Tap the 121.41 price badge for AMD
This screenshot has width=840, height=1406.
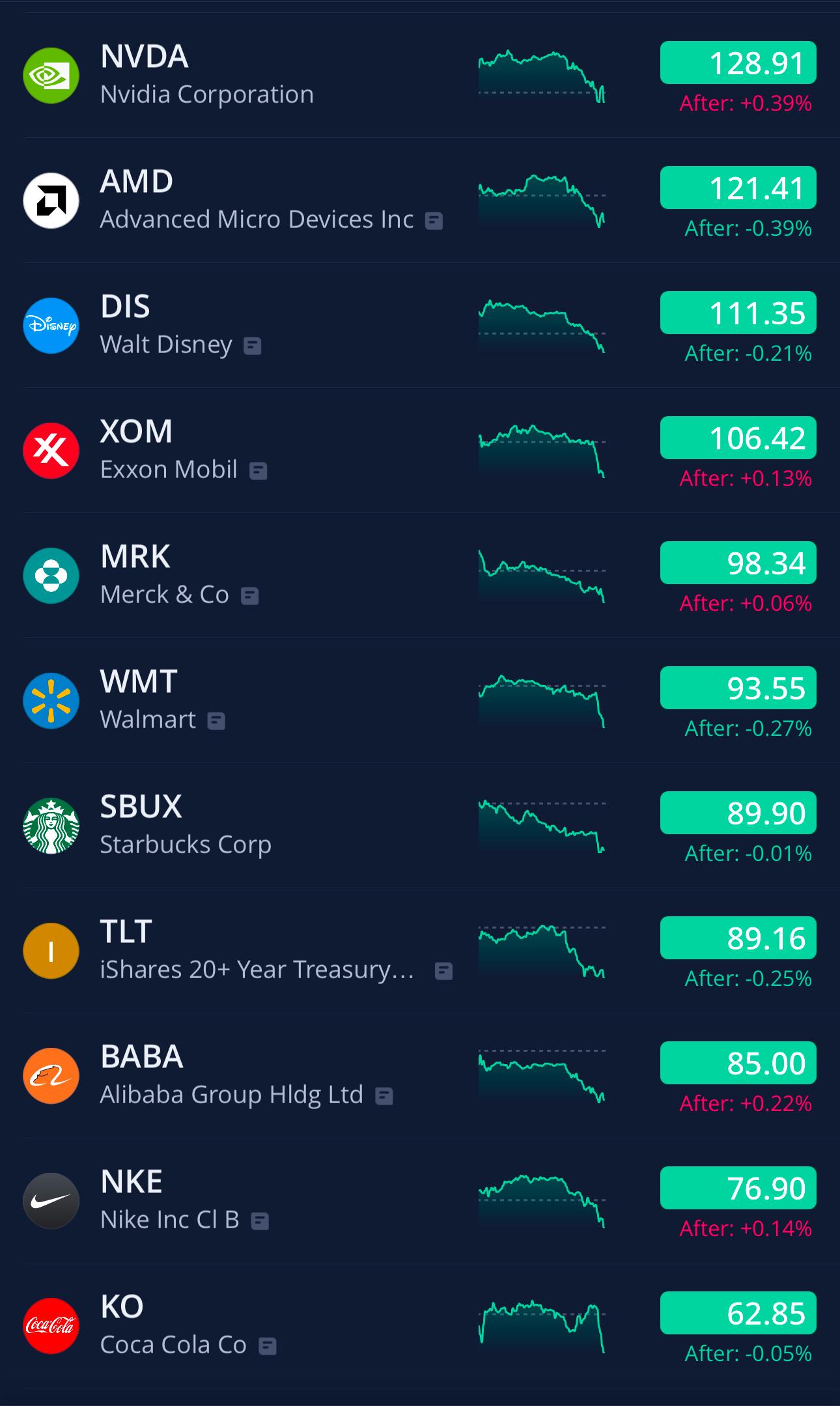click(x=738, y=188)
